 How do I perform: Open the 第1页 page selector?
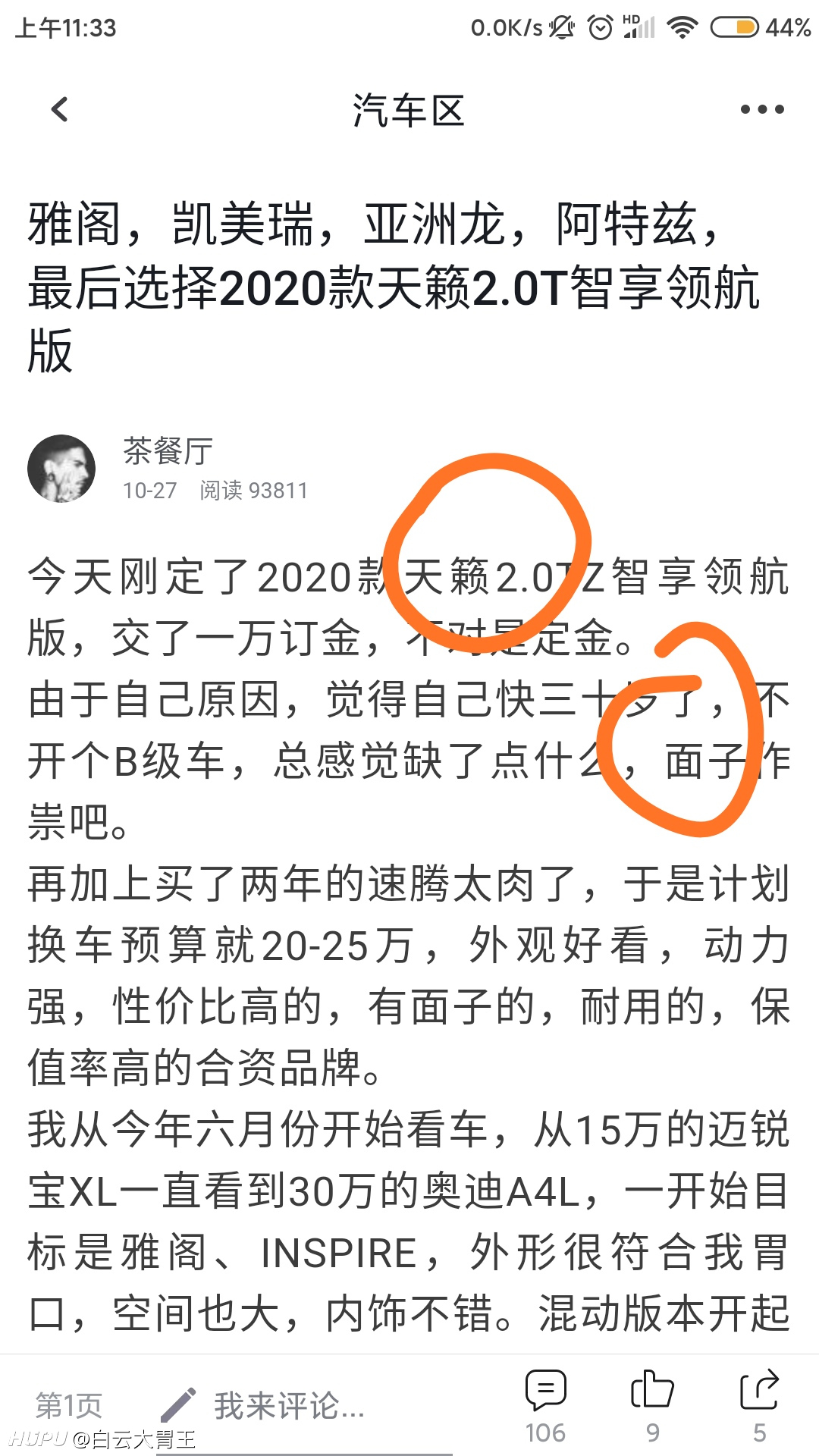click(69, 1405)
